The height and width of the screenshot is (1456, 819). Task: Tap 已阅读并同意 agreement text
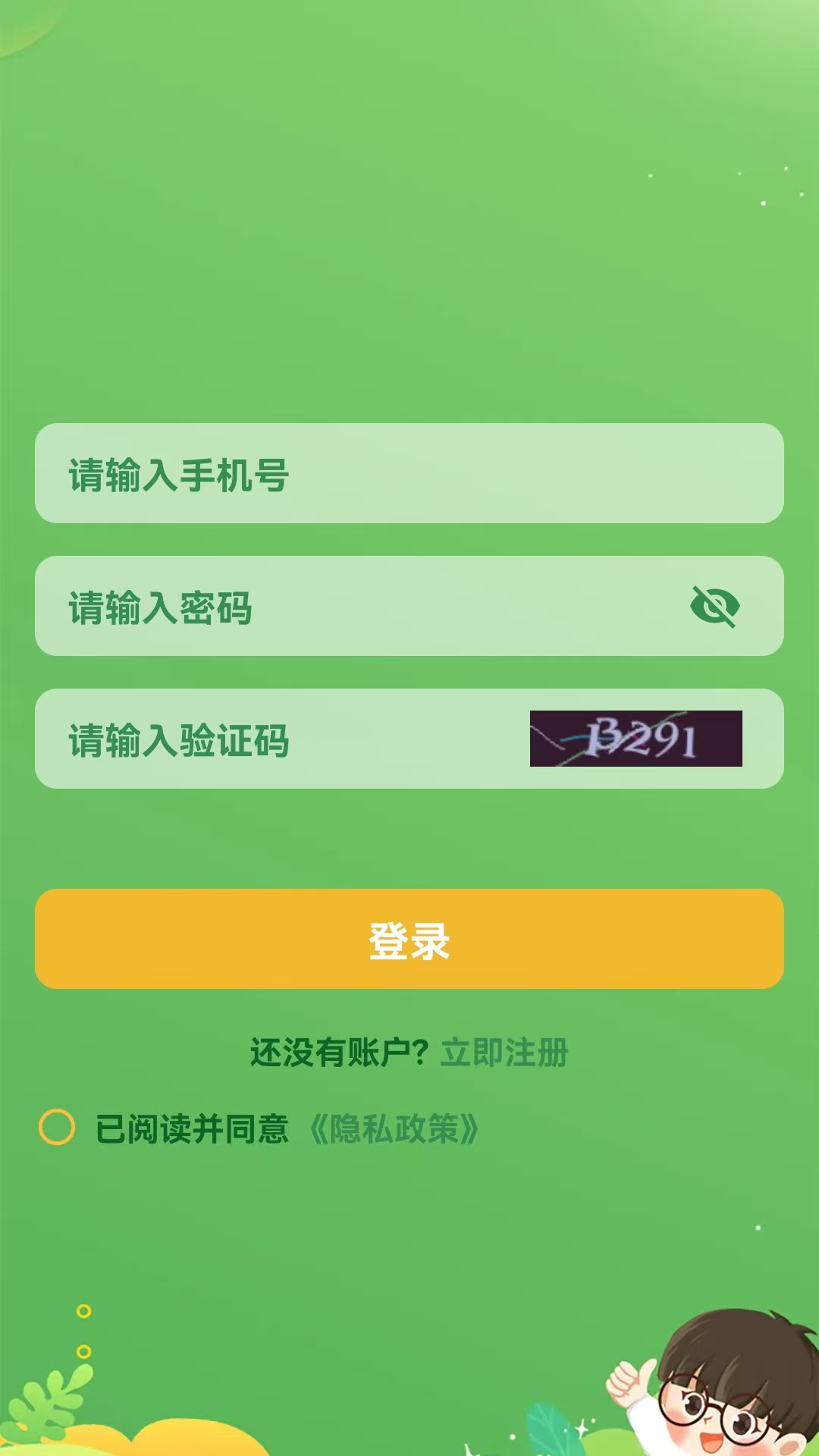tap(193, 1131)
